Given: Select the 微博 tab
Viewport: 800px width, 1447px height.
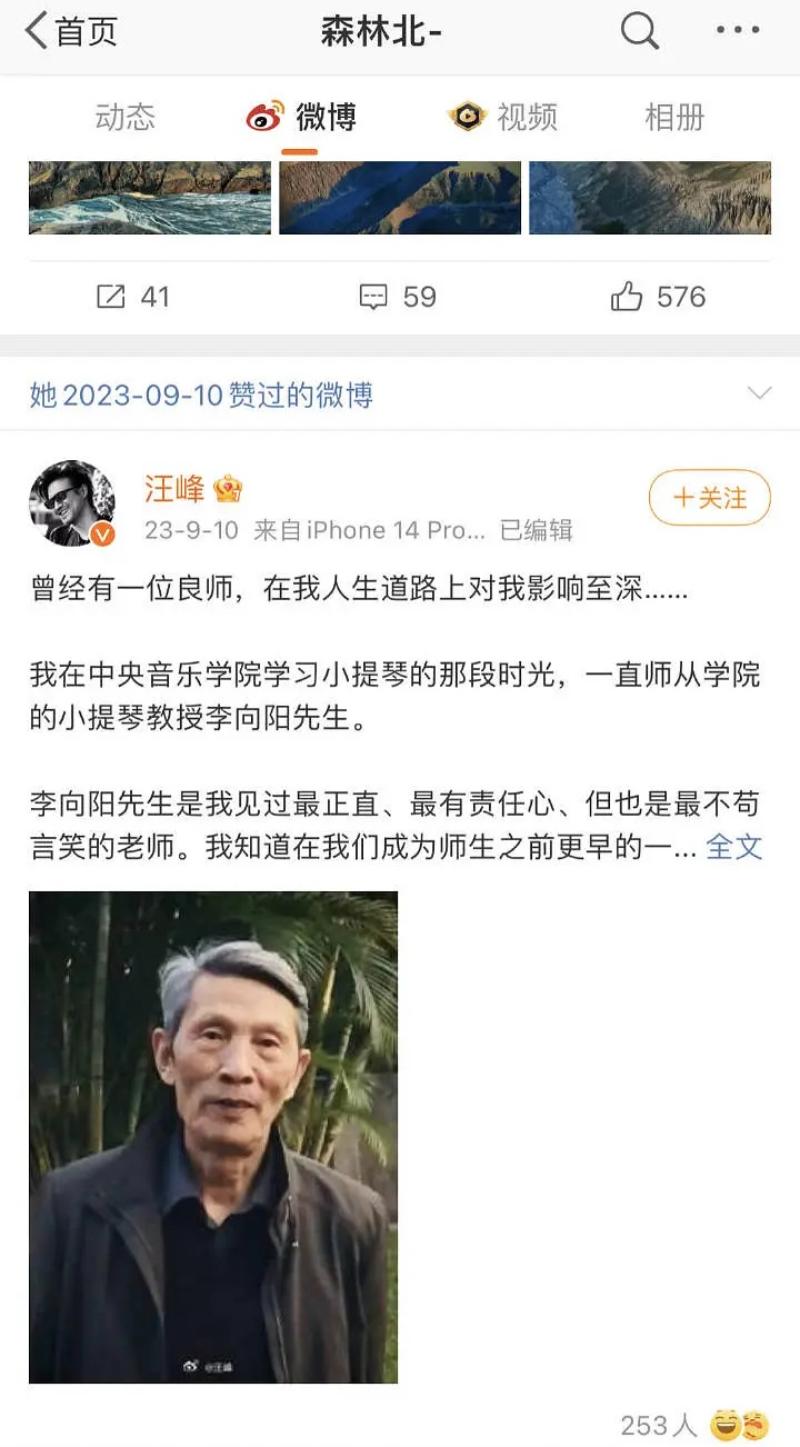Looking at the screenshot, I should point(302,117).
